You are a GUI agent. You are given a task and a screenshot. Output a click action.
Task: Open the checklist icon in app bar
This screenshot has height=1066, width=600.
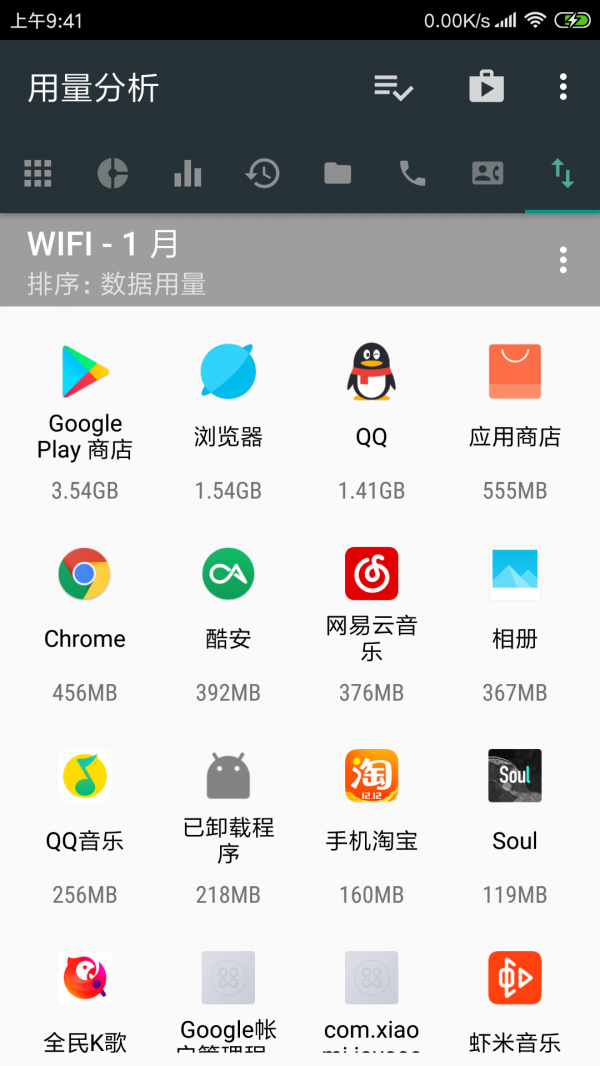click(394, 87)
